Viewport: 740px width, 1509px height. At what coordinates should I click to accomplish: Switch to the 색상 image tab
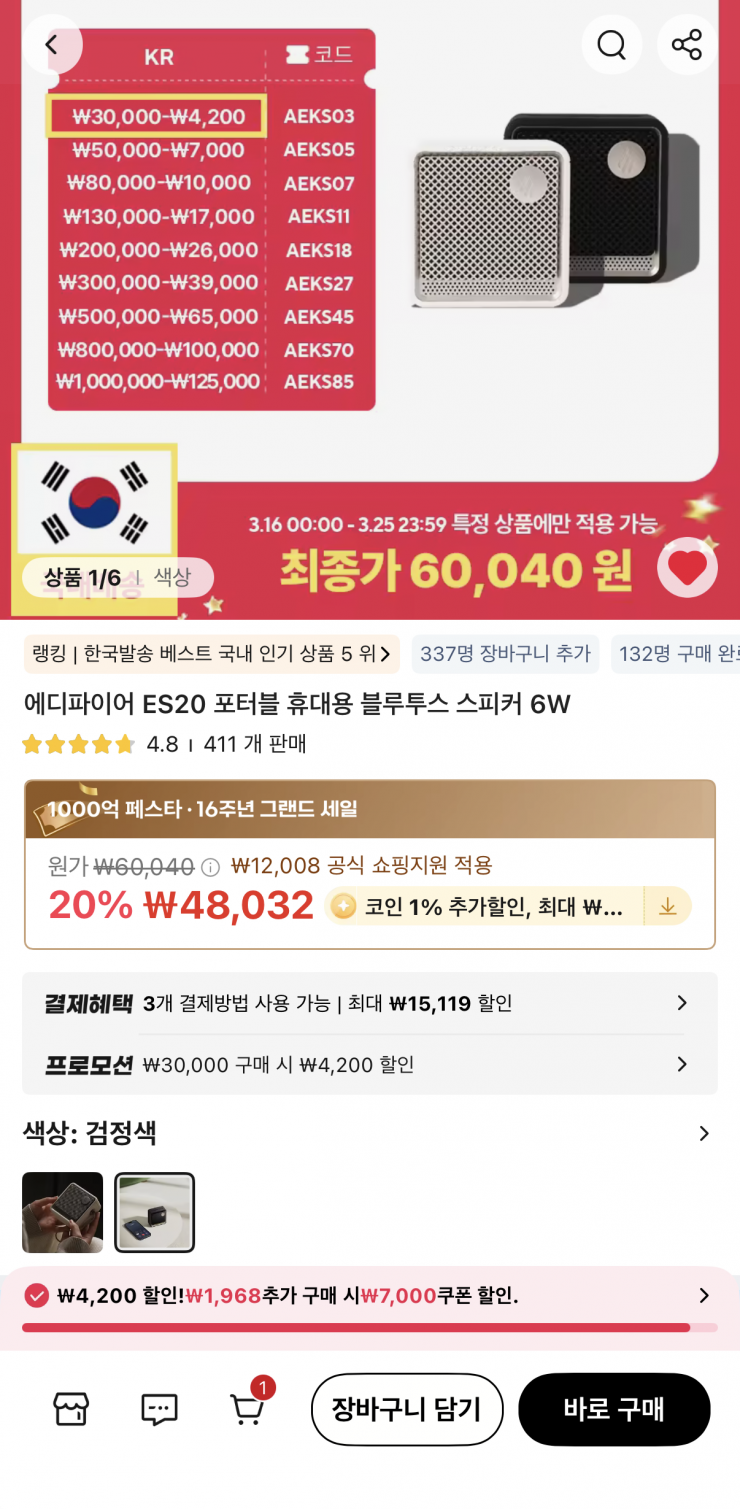click(x=171, y=577)
